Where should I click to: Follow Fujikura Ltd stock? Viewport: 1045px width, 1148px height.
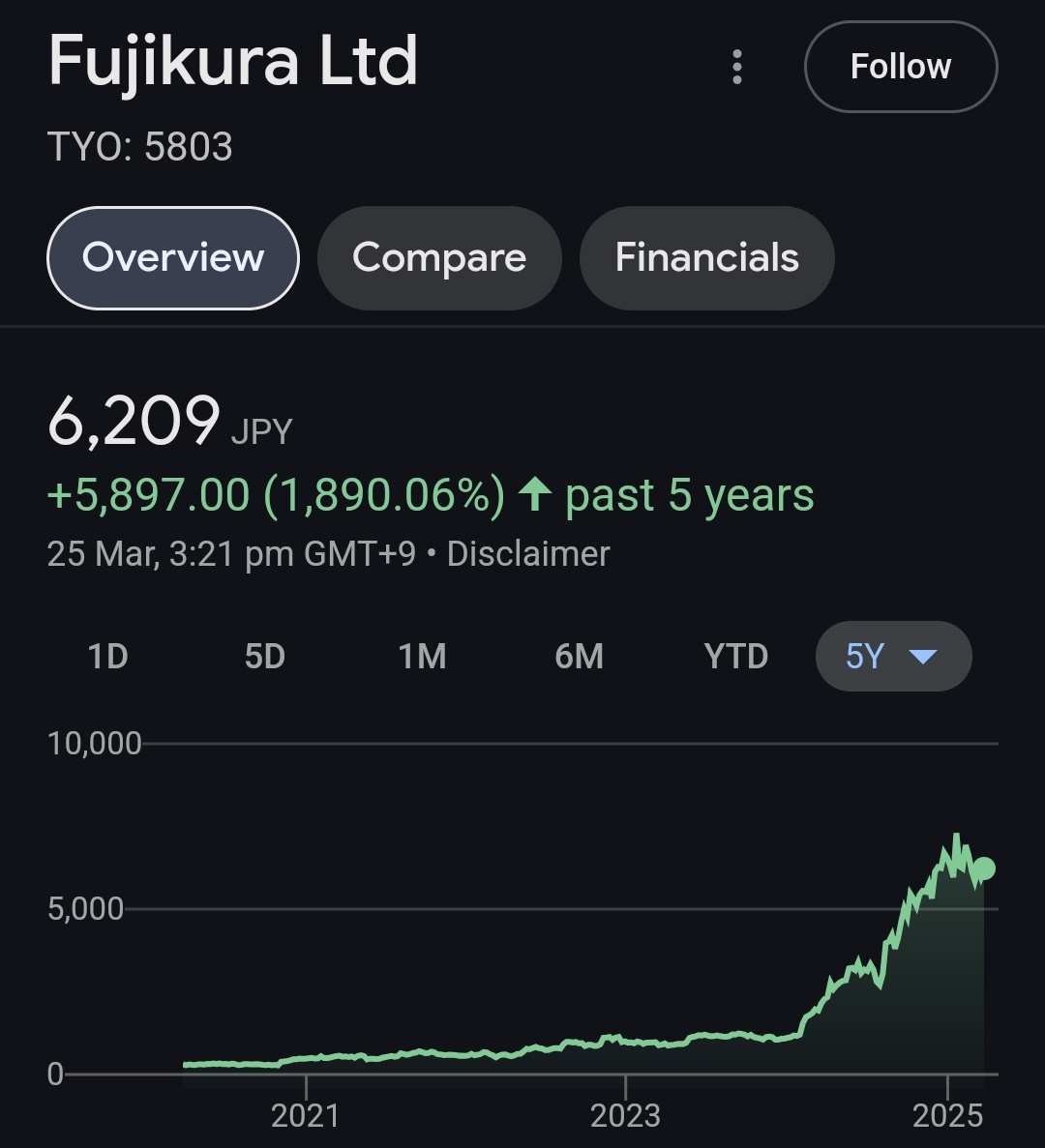pyautogui.click(x=900, y=67)
